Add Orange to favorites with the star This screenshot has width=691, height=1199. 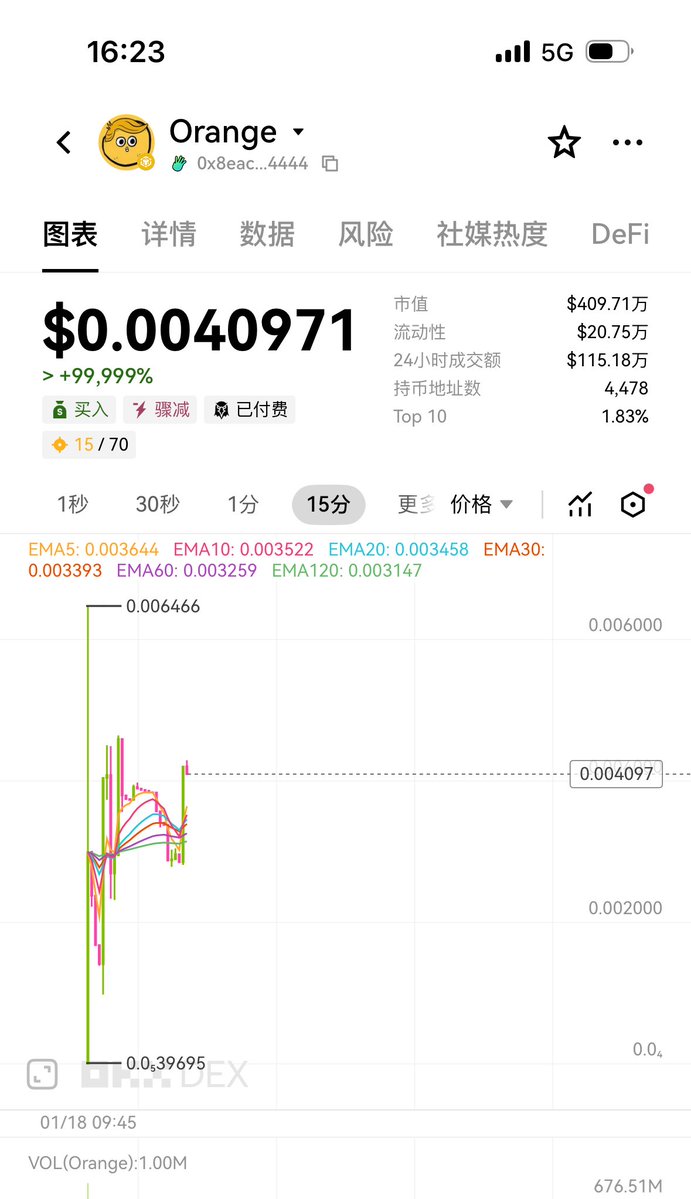point(564,143)
